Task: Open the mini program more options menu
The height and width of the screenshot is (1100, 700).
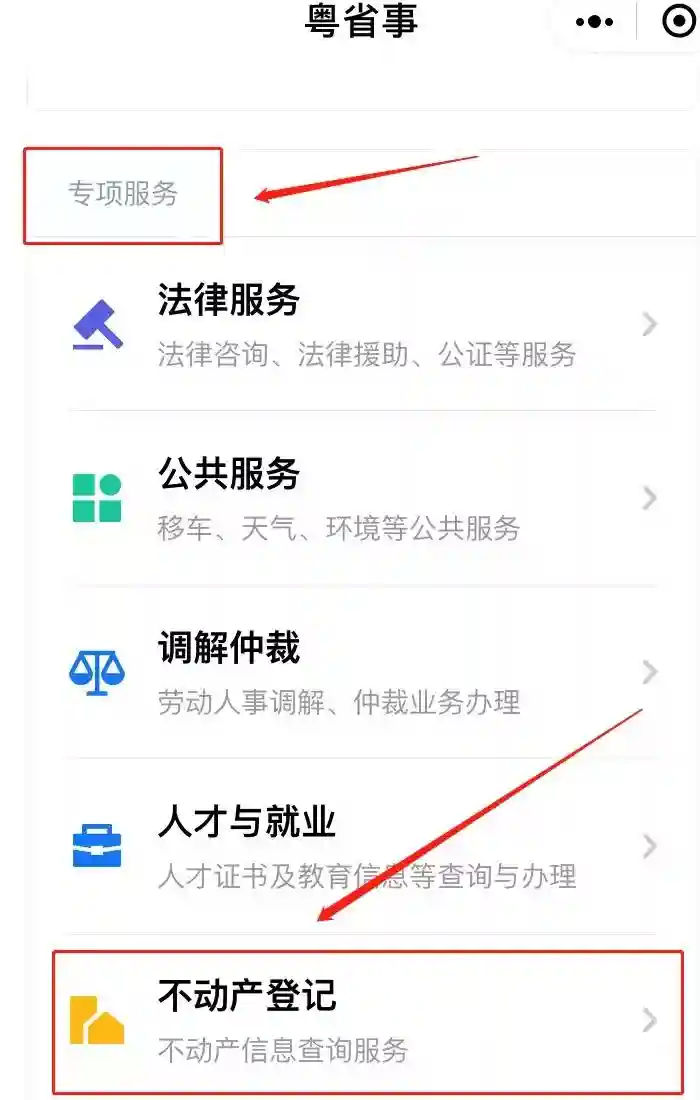Action: (x=595, y=21)
